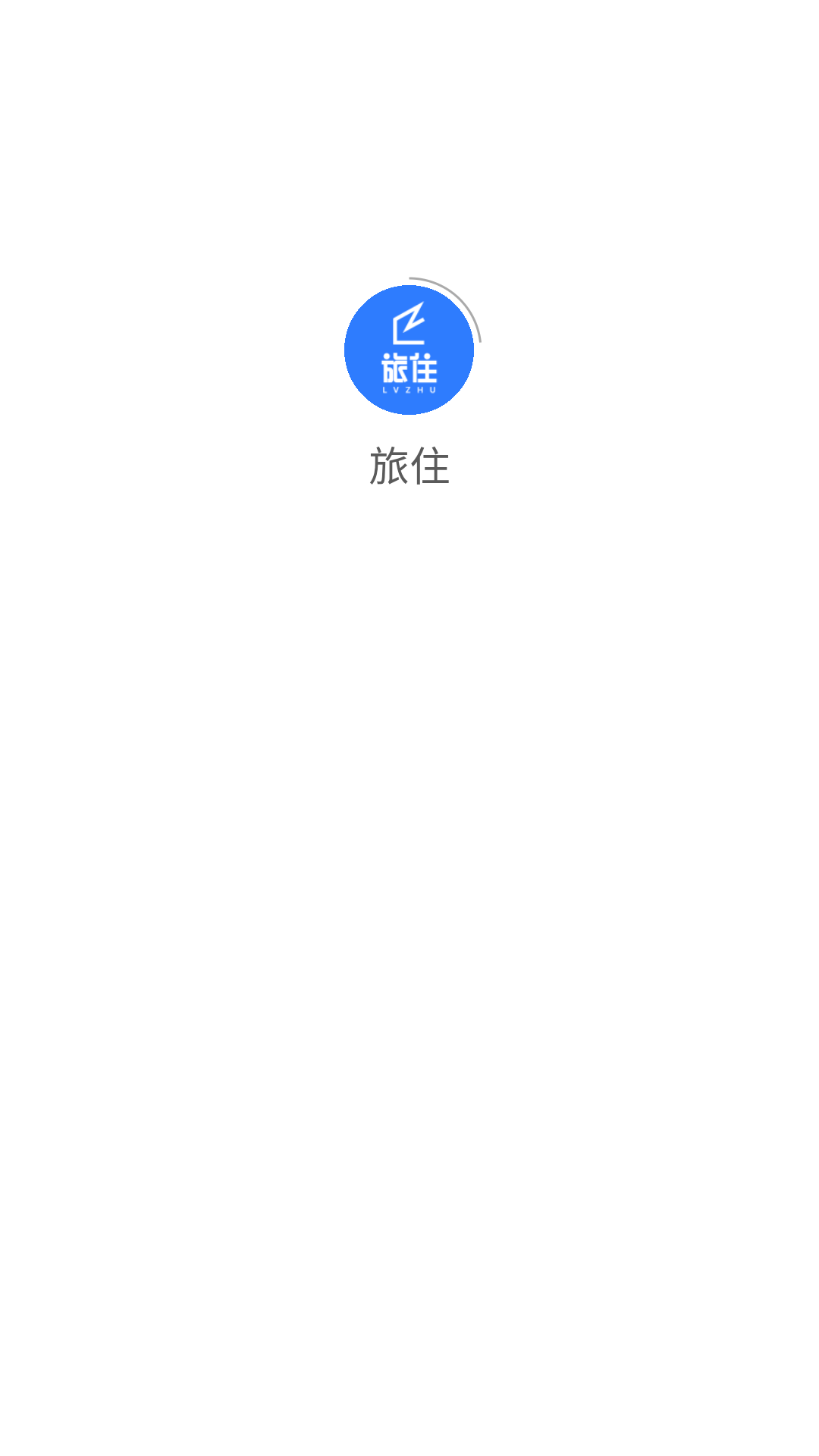The width and height of the screenshot is (819, 1456).
Task: Click the white lightning-book glyph inside the logo
Action: (409, 322)
